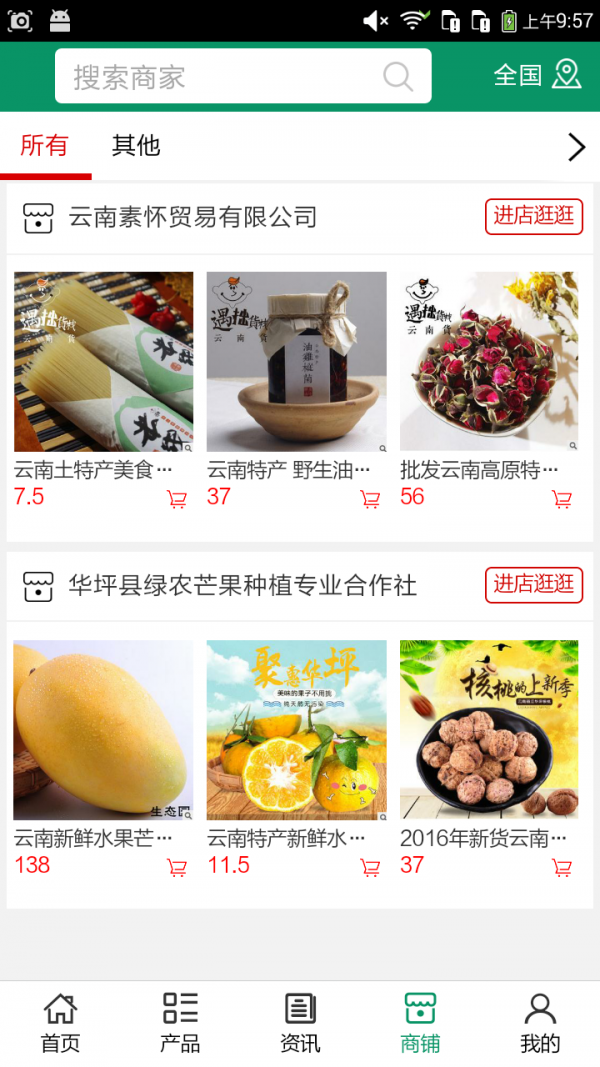600x1067 pixels.
Task: Open the 全国 location selector
Action: coord(537,75)
